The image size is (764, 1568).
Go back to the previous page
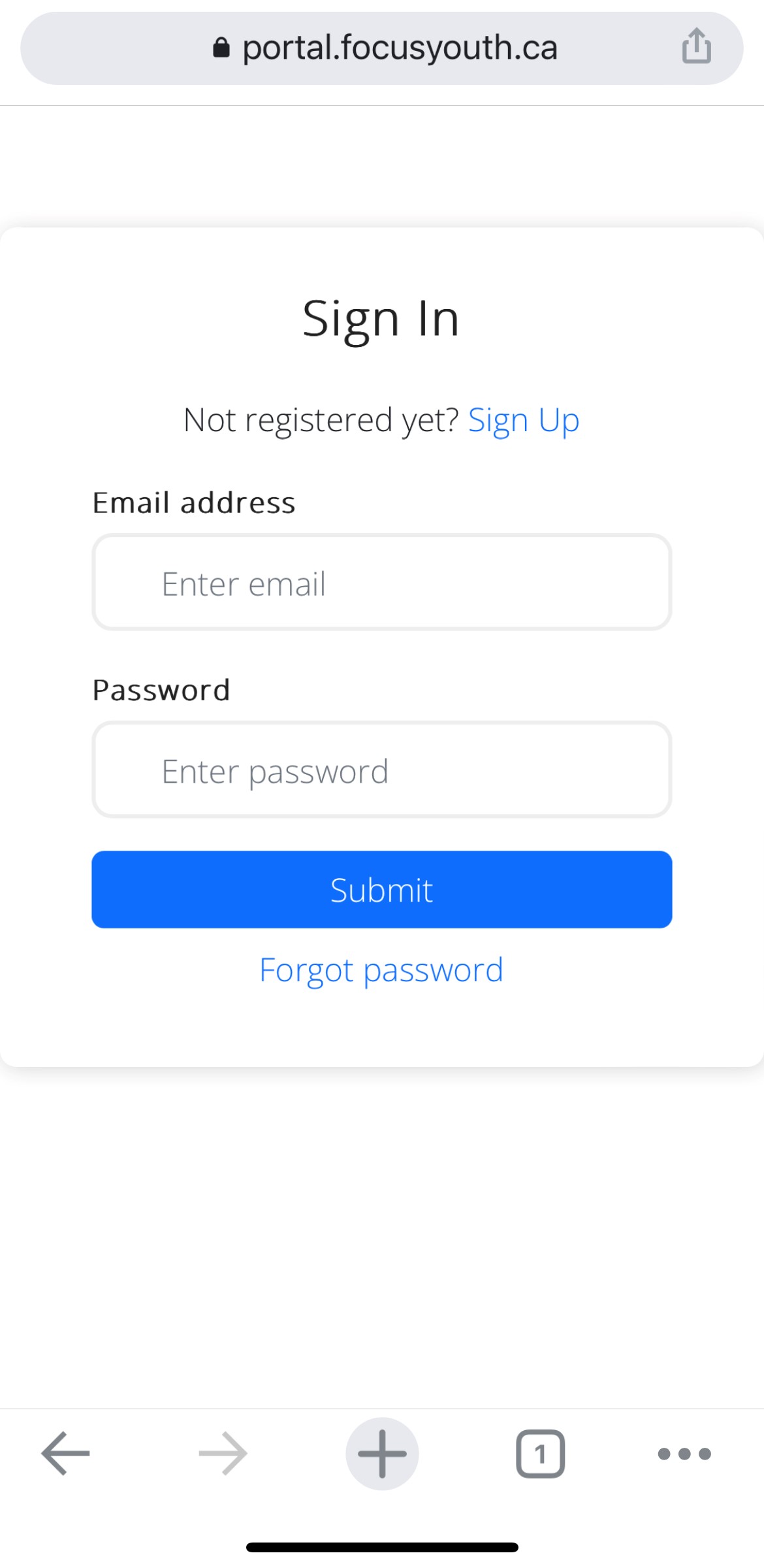(x=65, y=1454)
